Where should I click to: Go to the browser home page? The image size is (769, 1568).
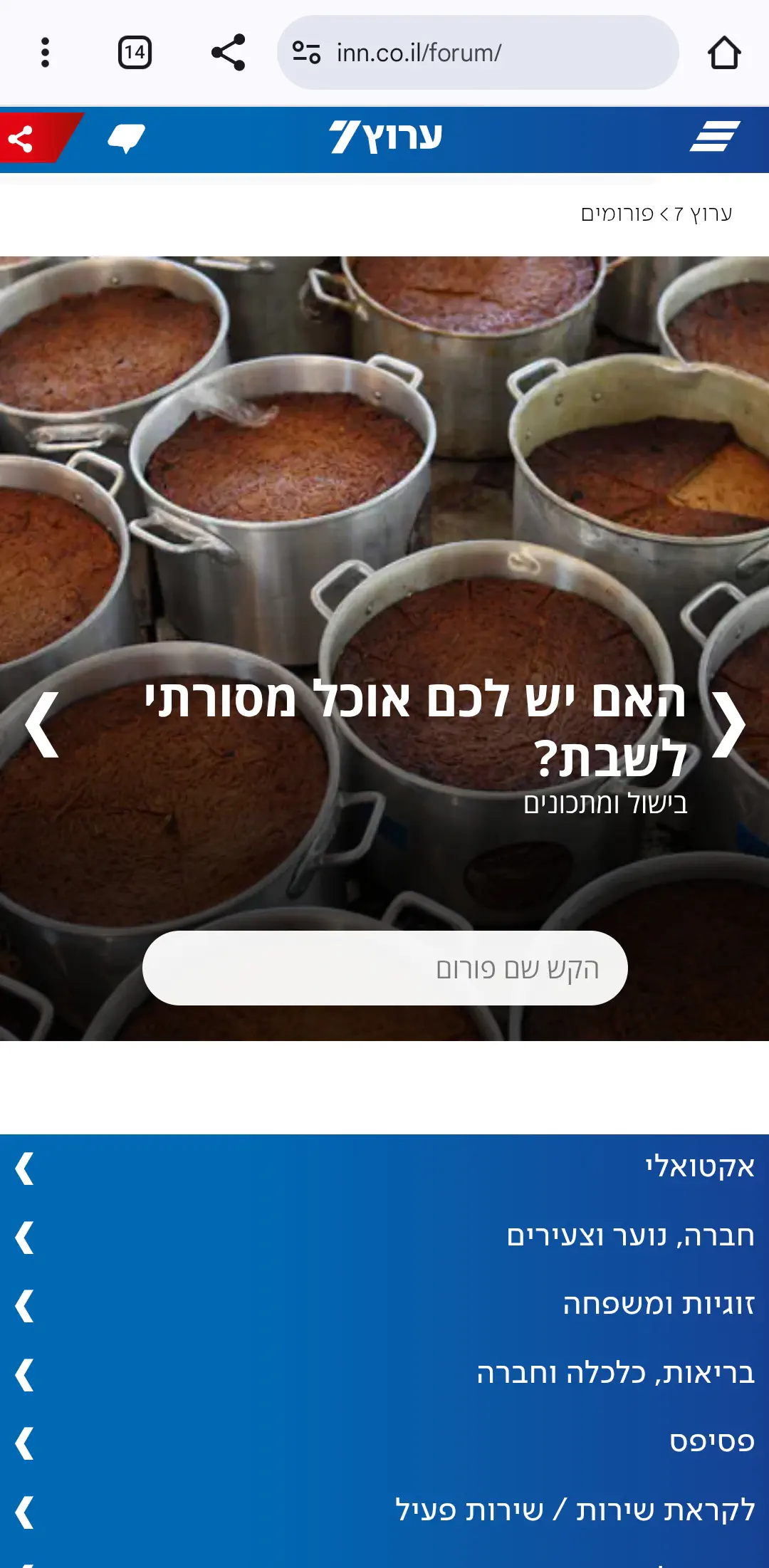tap(724, 53)
